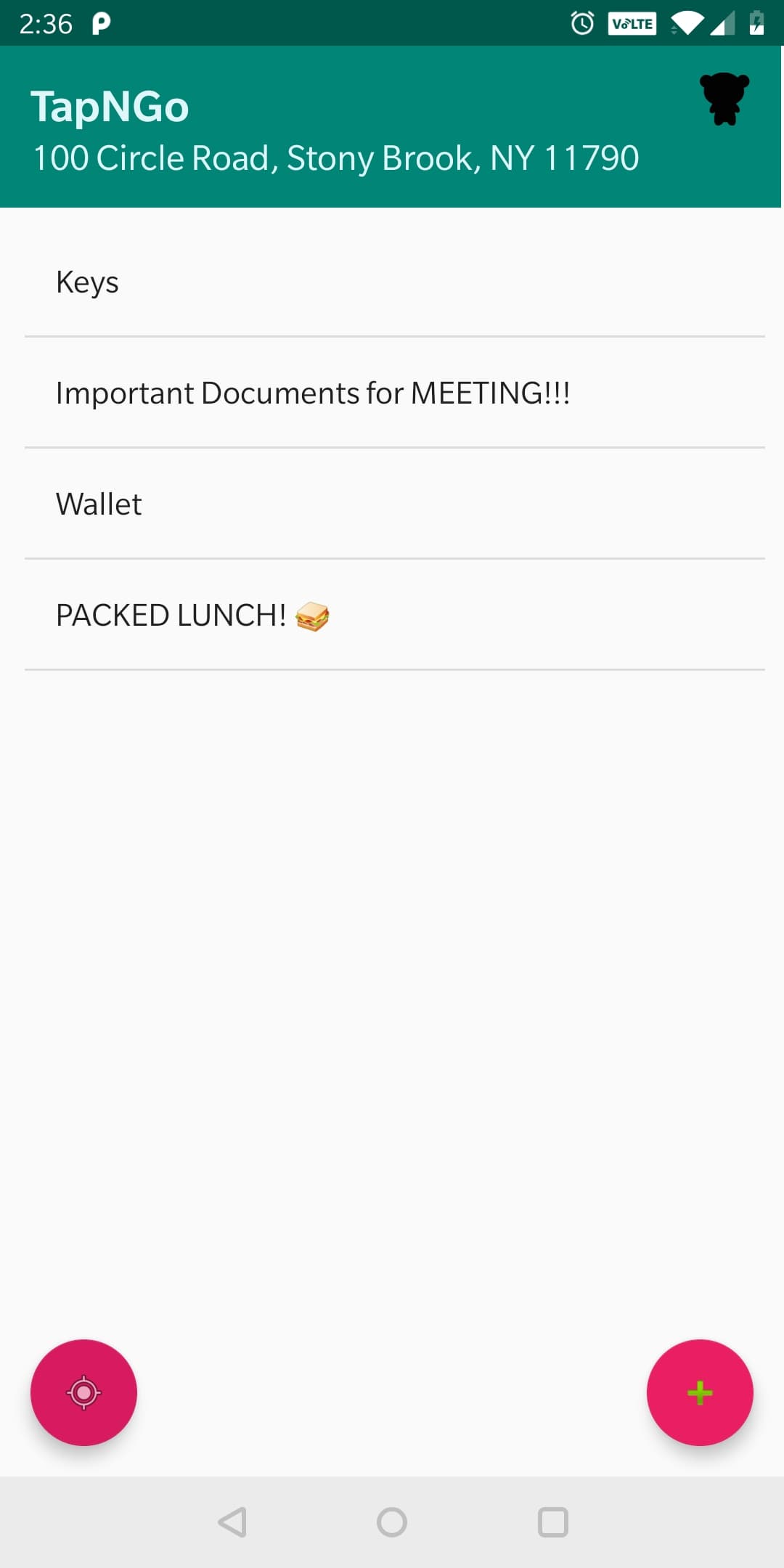
Task: Tap the location target floating button
Action: (x=83, y=1392)
